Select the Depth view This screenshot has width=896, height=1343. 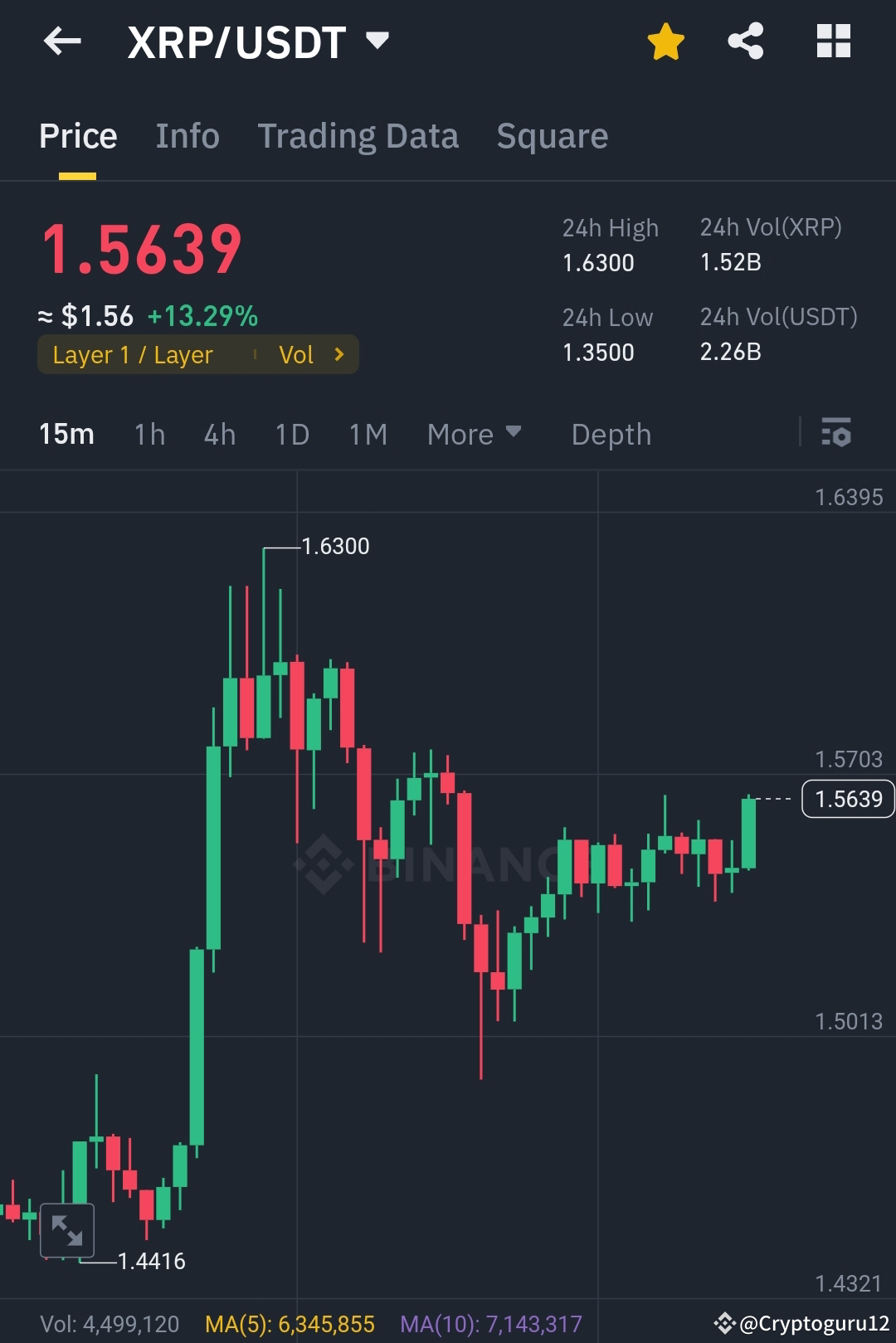611,434
